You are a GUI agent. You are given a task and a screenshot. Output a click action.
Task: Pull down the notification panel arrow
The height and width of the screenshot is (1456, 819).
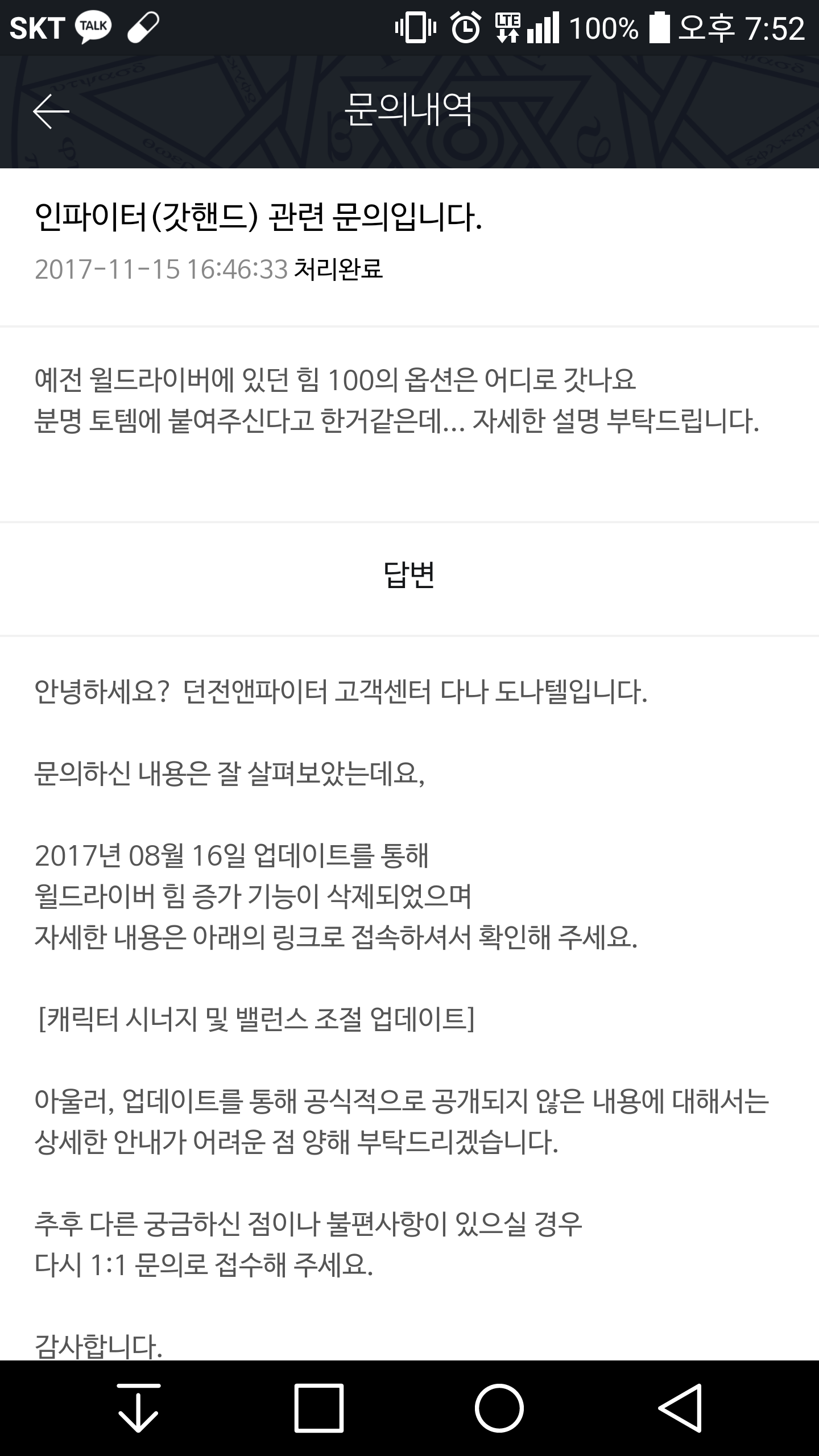coord(138,1408)
